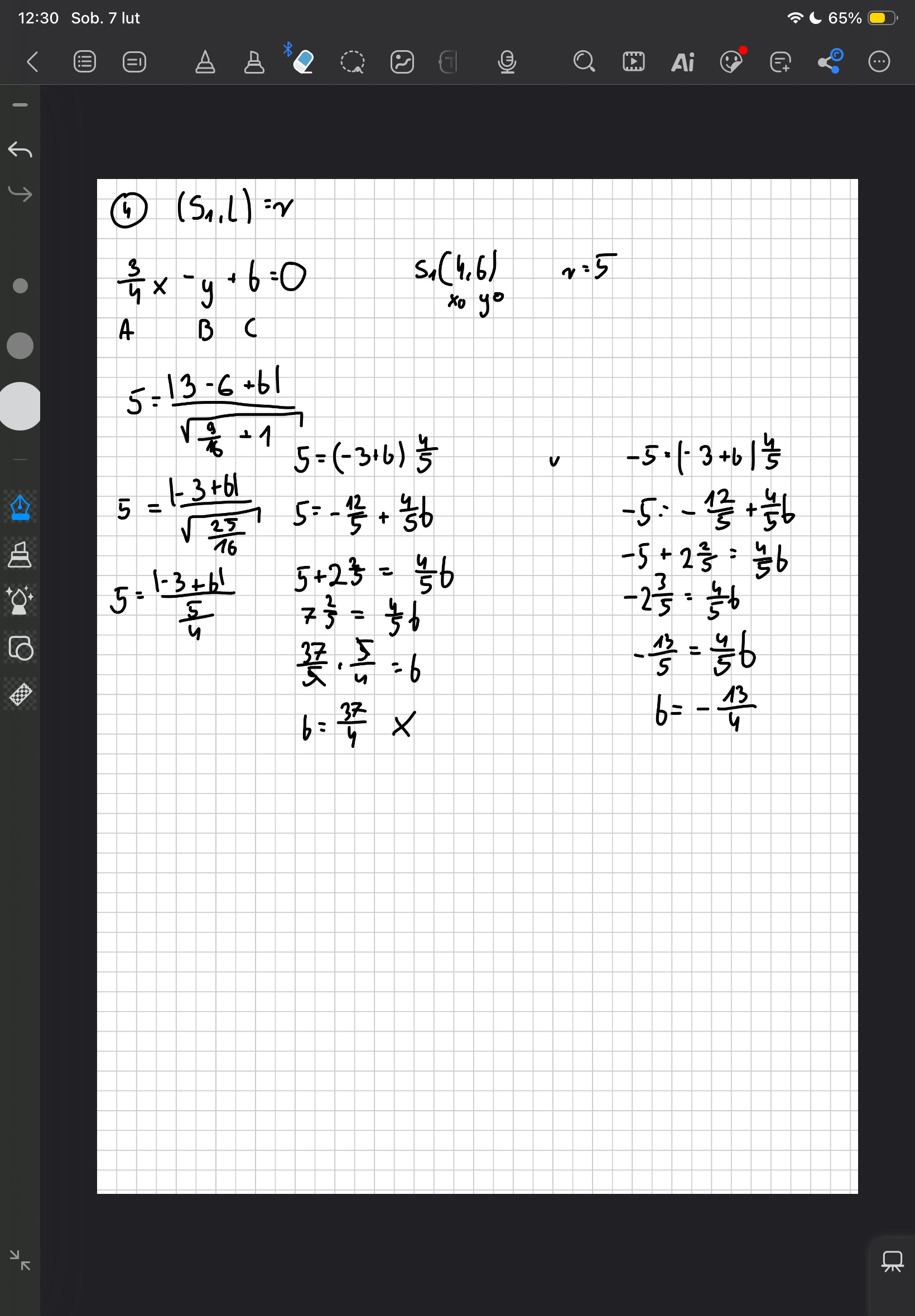Undo the last stroke
Viewport: 915px width, 1316px height.
click(x=20, y=149)
